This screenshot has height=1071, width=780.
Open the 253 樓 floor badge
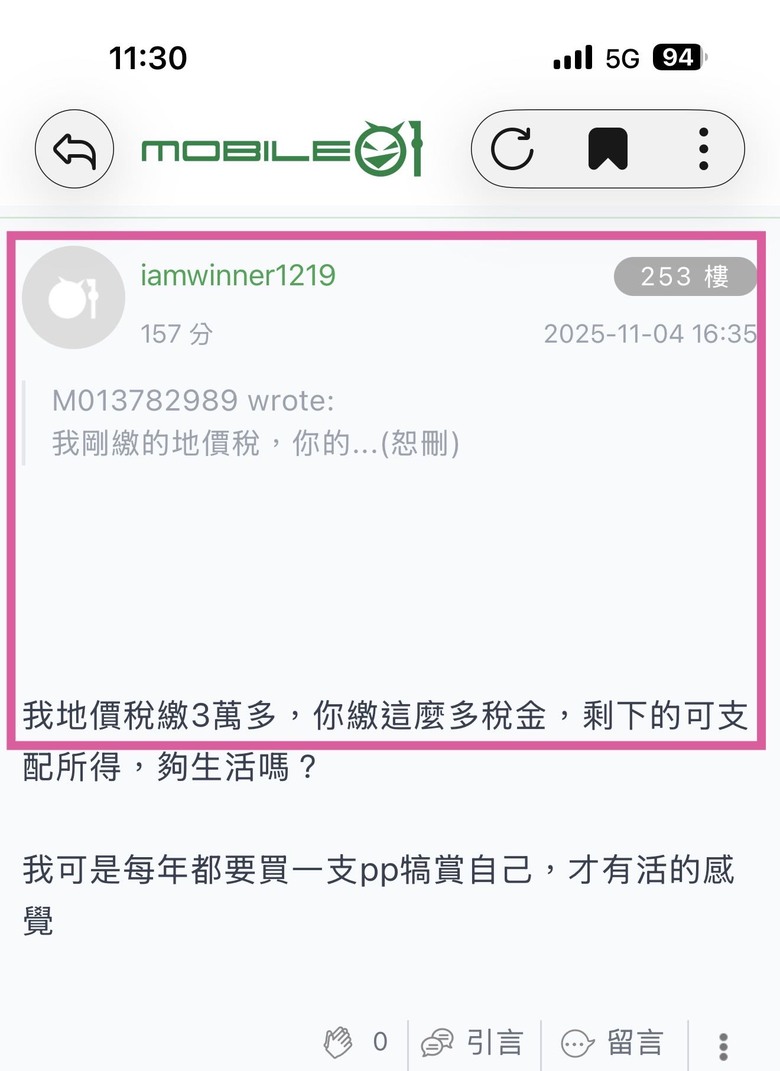(684, 277)
